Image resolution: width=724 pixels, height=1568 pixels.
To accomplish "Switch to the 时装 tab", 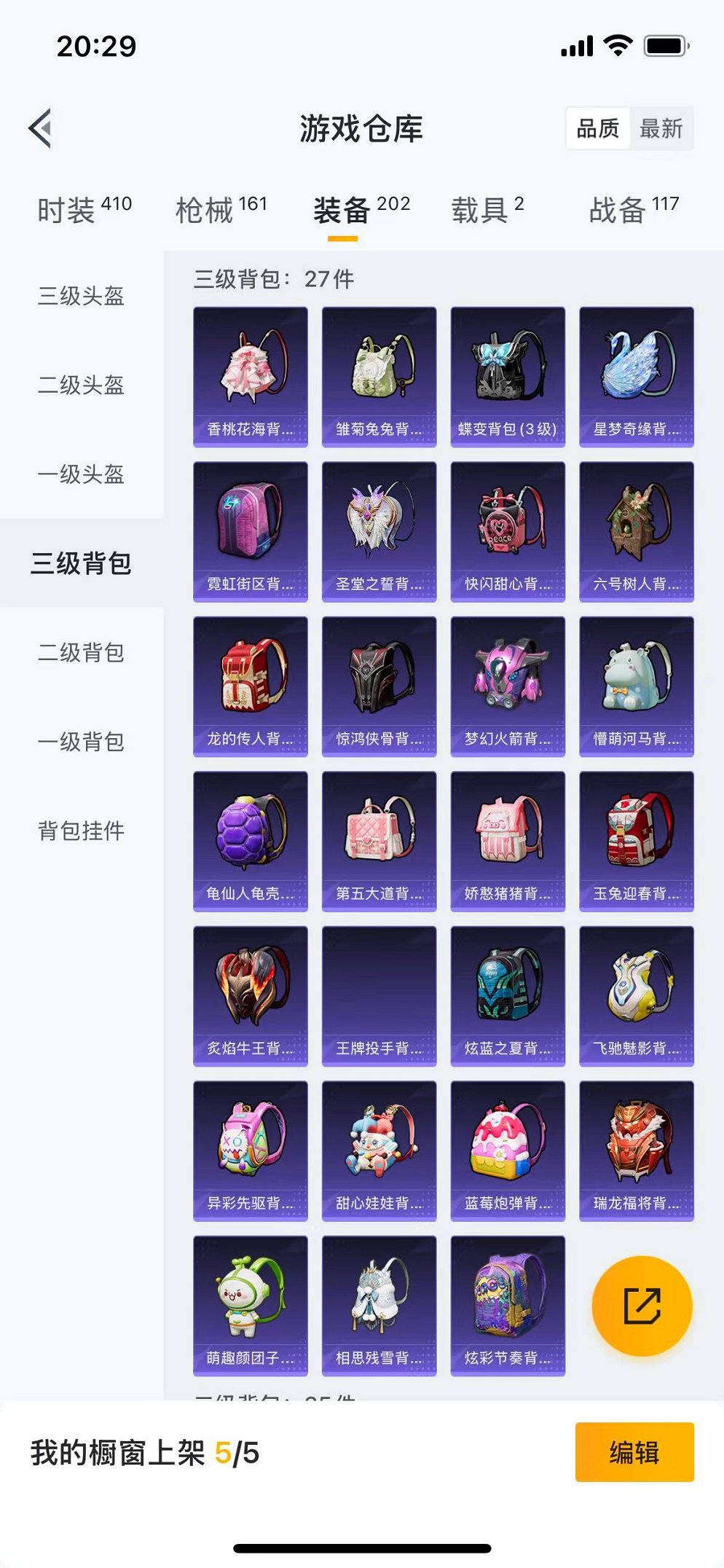I will (x=84, y=210).
